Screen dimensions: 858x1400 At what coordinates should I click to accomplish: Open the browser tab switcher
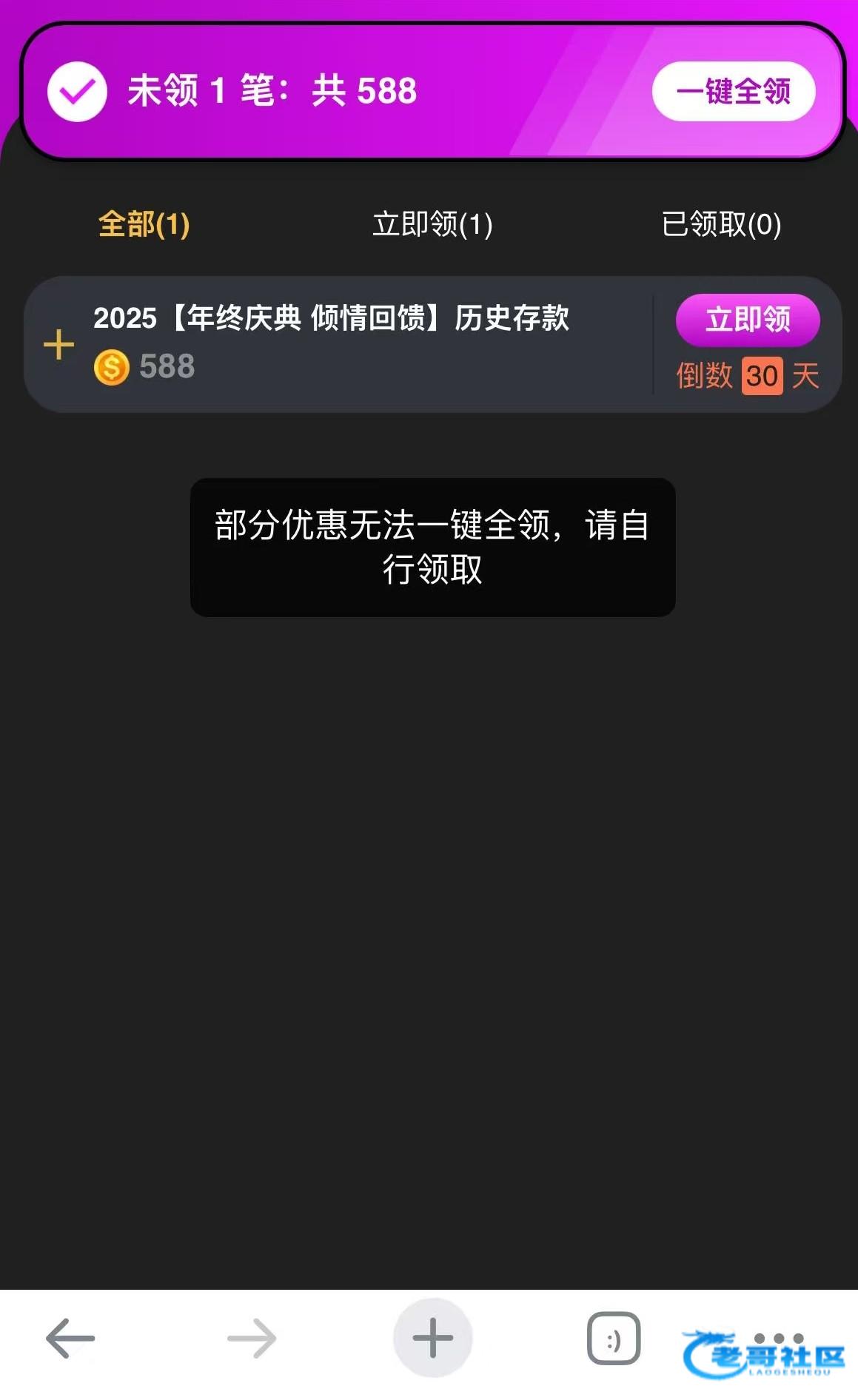(x=613, y=1338)
